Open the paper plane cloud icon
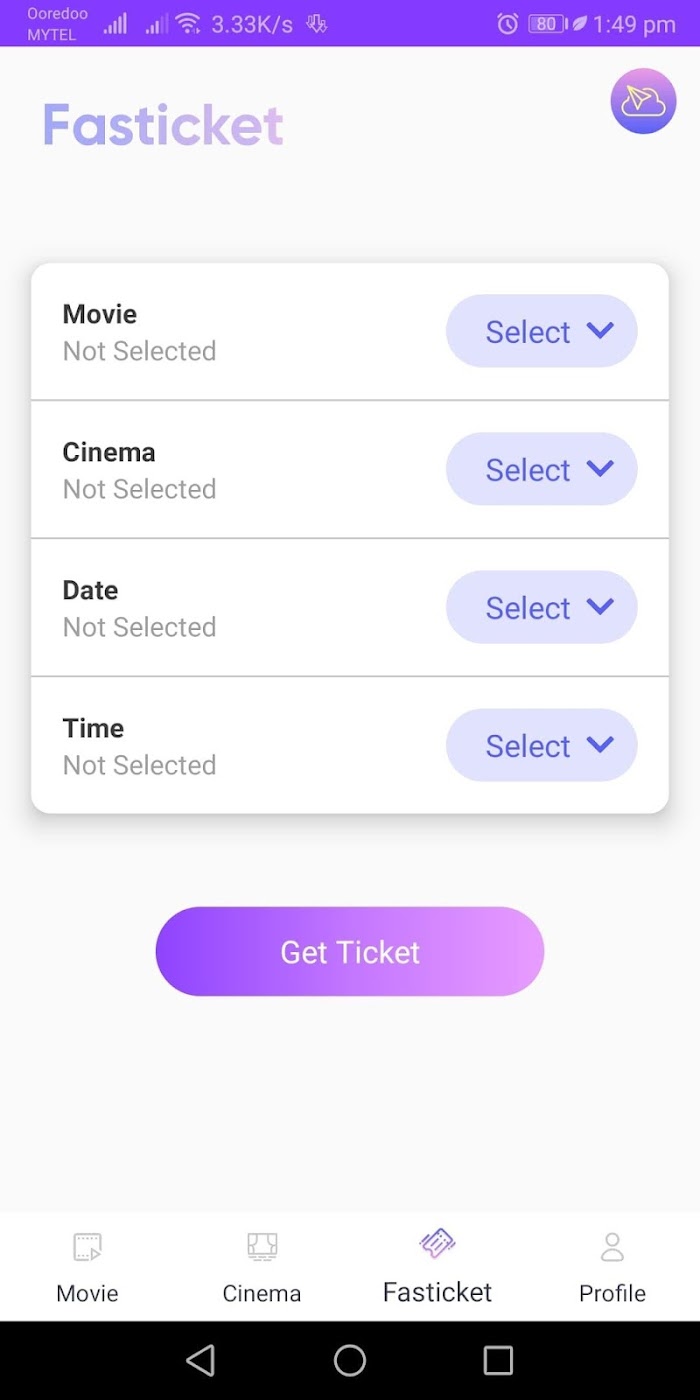This screenshot has height=1400, width=700. [643, 101]
